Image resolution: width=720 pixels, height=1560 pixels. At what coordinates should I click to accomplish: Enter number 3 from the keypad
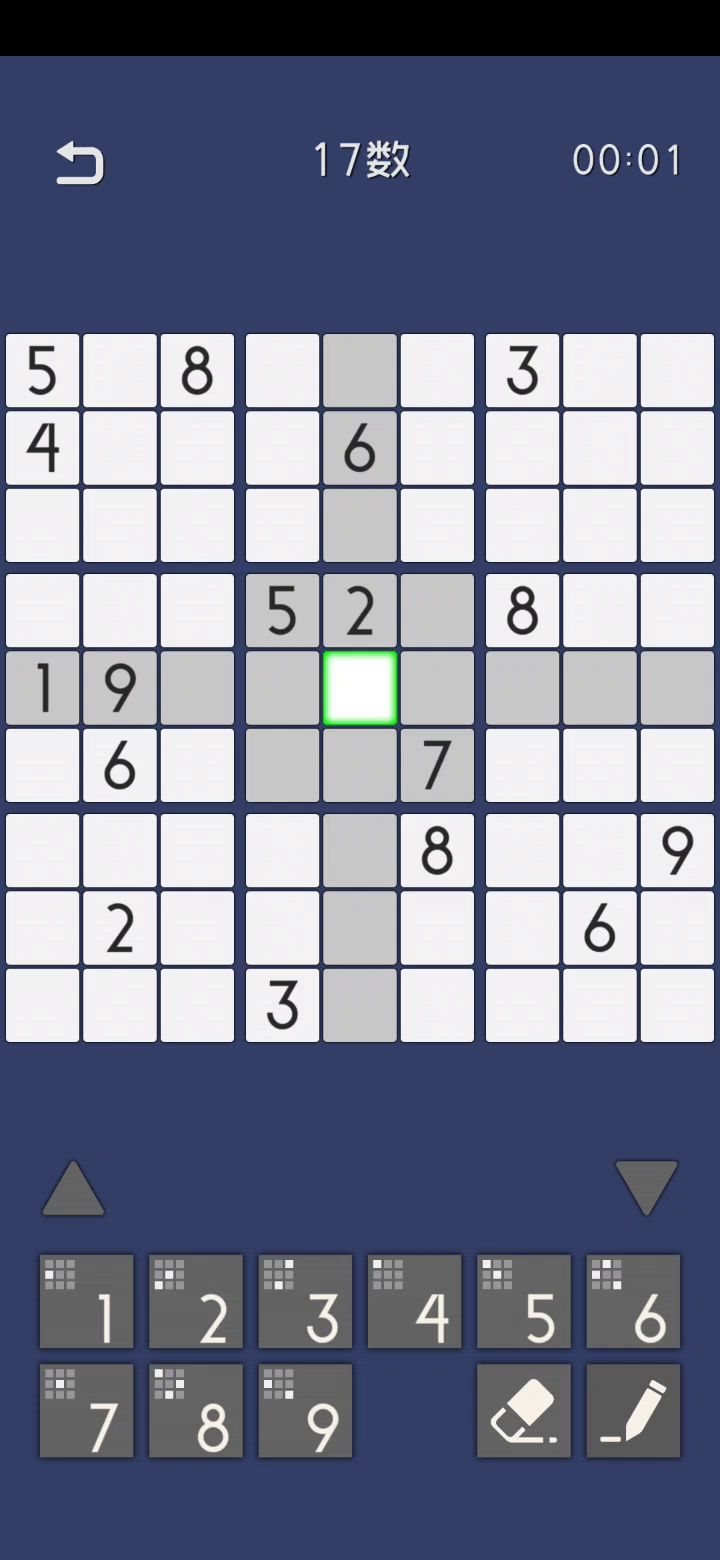click(305, 1302)
